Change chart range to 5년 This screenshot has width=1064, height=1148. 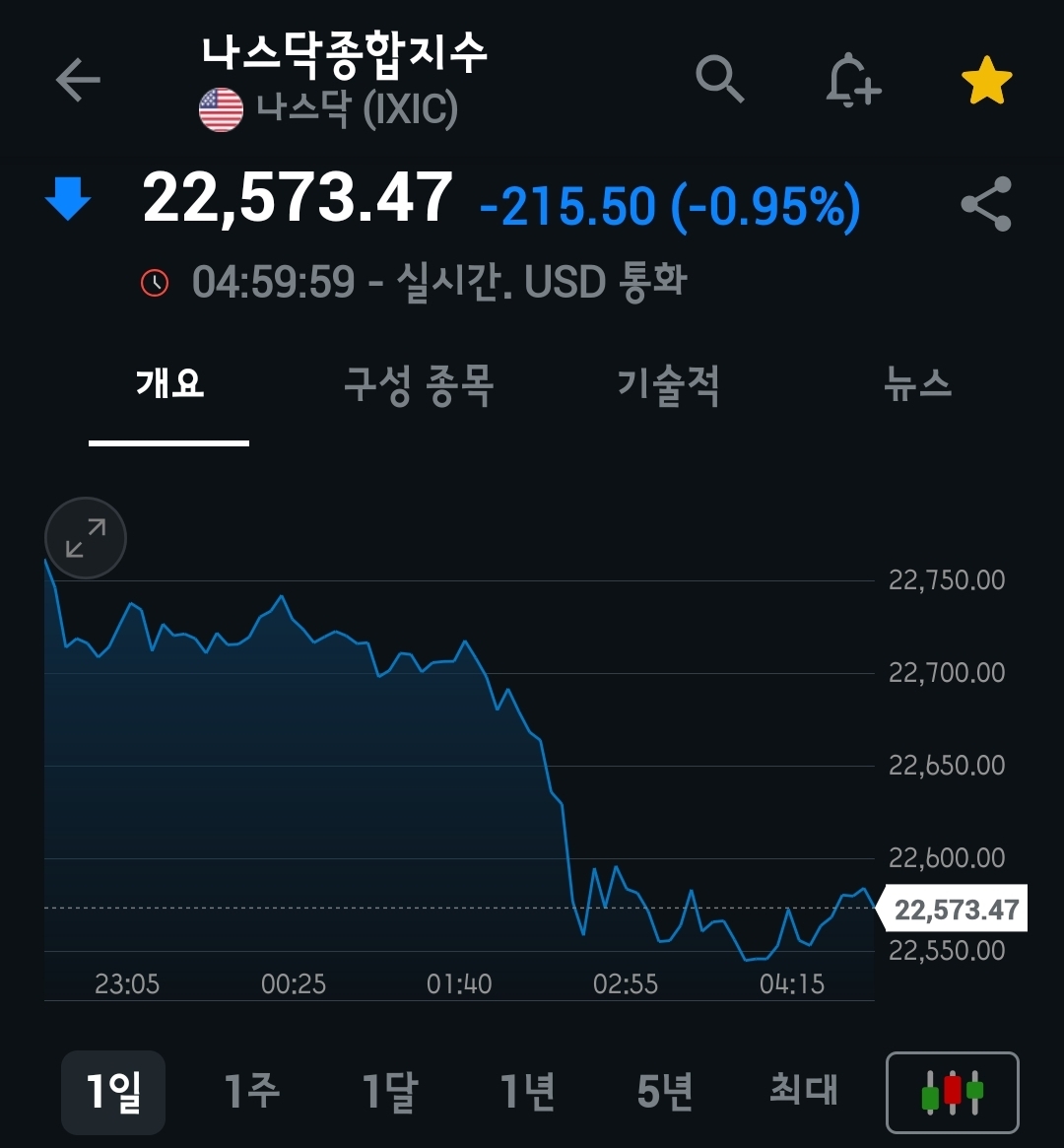click(x=665, y=1092)
